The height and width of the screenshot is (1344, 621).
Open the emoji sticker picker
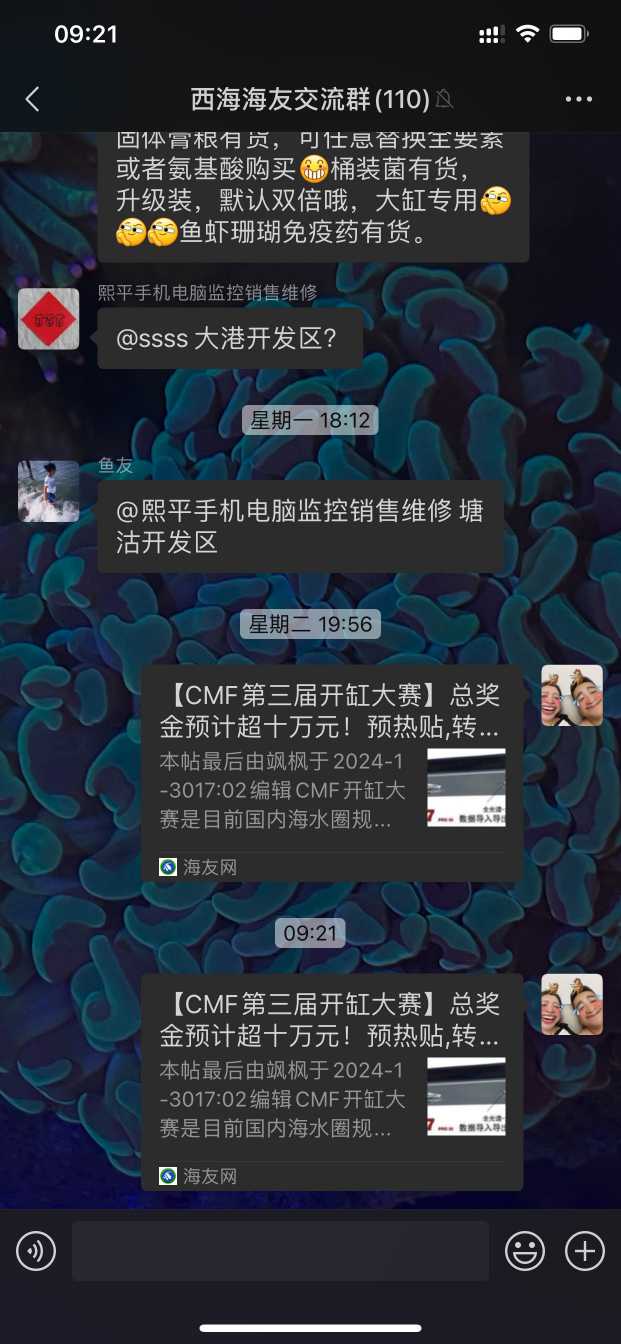[x=525, y=1251]
